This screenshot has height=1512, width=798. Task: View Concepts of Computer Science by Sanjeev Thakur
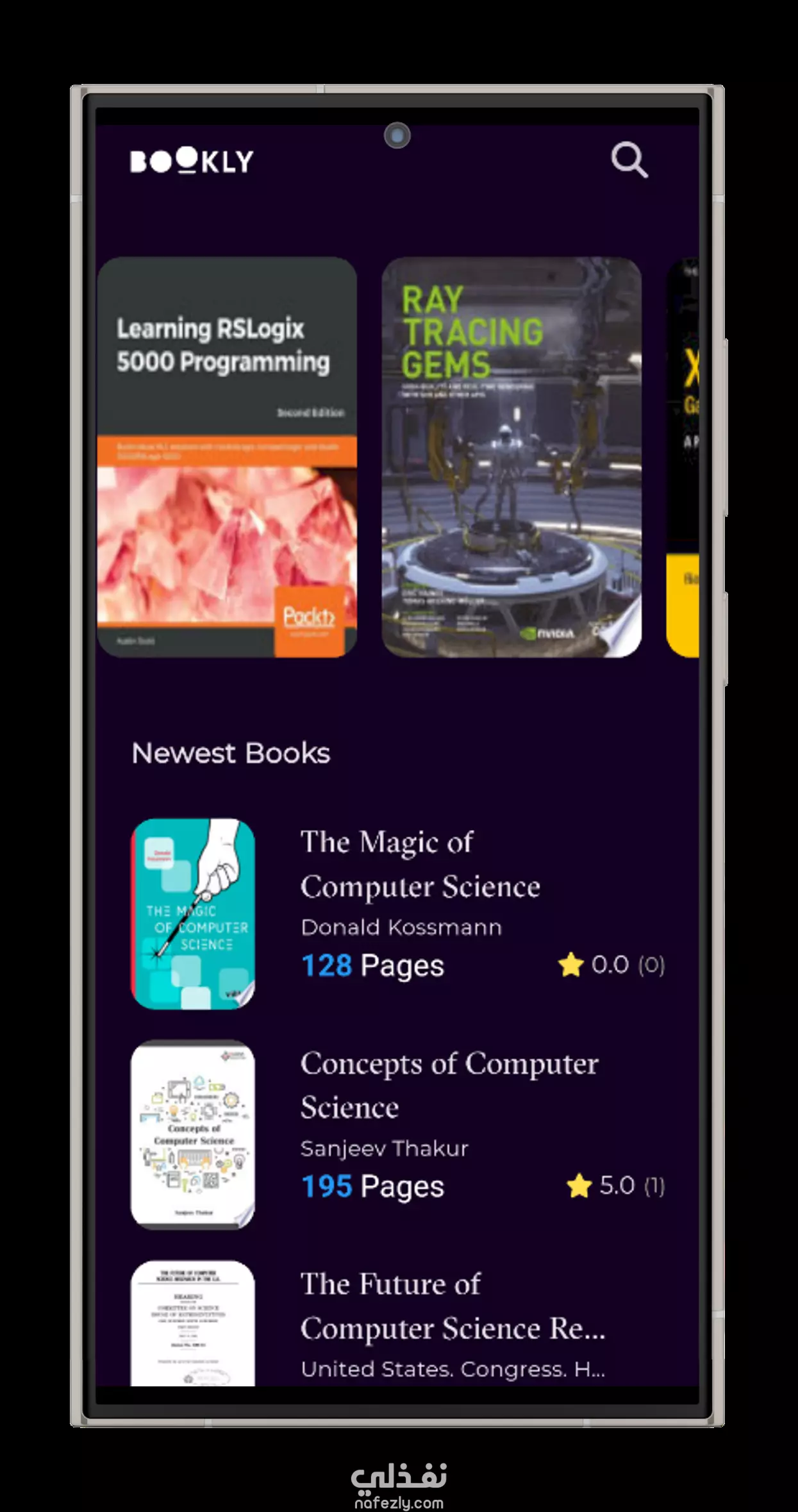(x=397, y=1134)
